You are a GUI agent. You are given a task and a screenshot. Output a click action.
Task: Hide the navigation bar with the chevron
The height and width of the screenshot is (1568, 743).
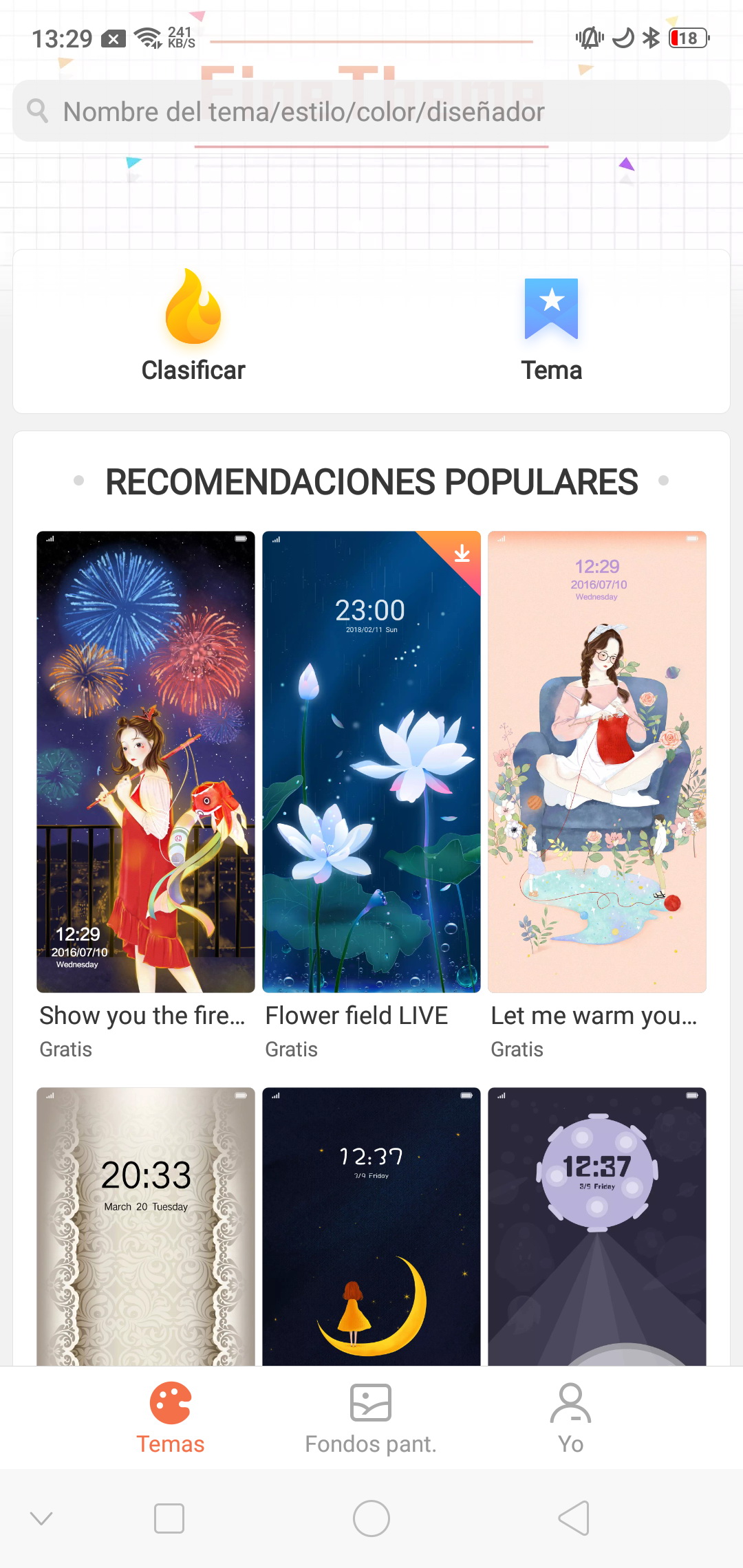coord(41,1518)
